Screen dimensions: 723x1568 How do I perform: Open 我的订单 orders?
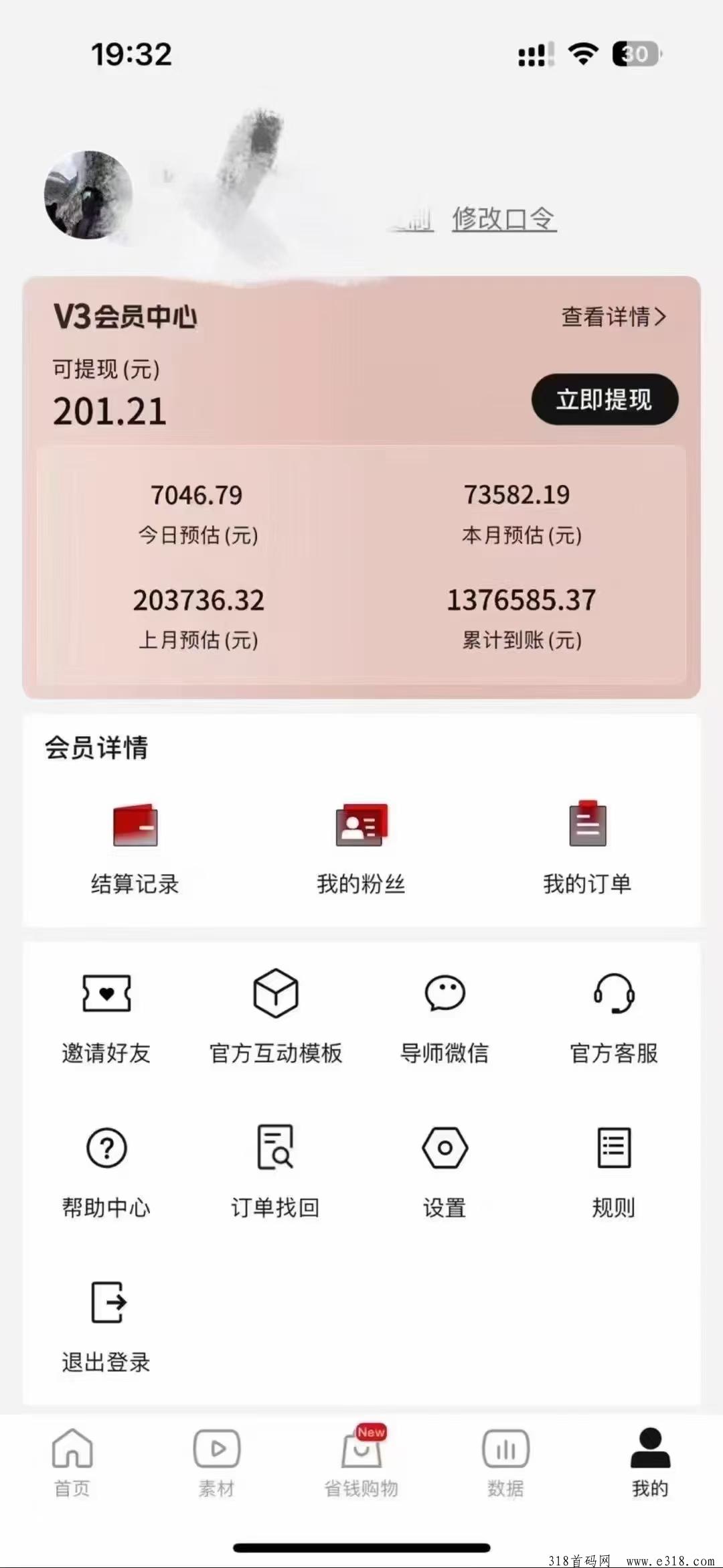pyautogui.click(x=587, y=848)
